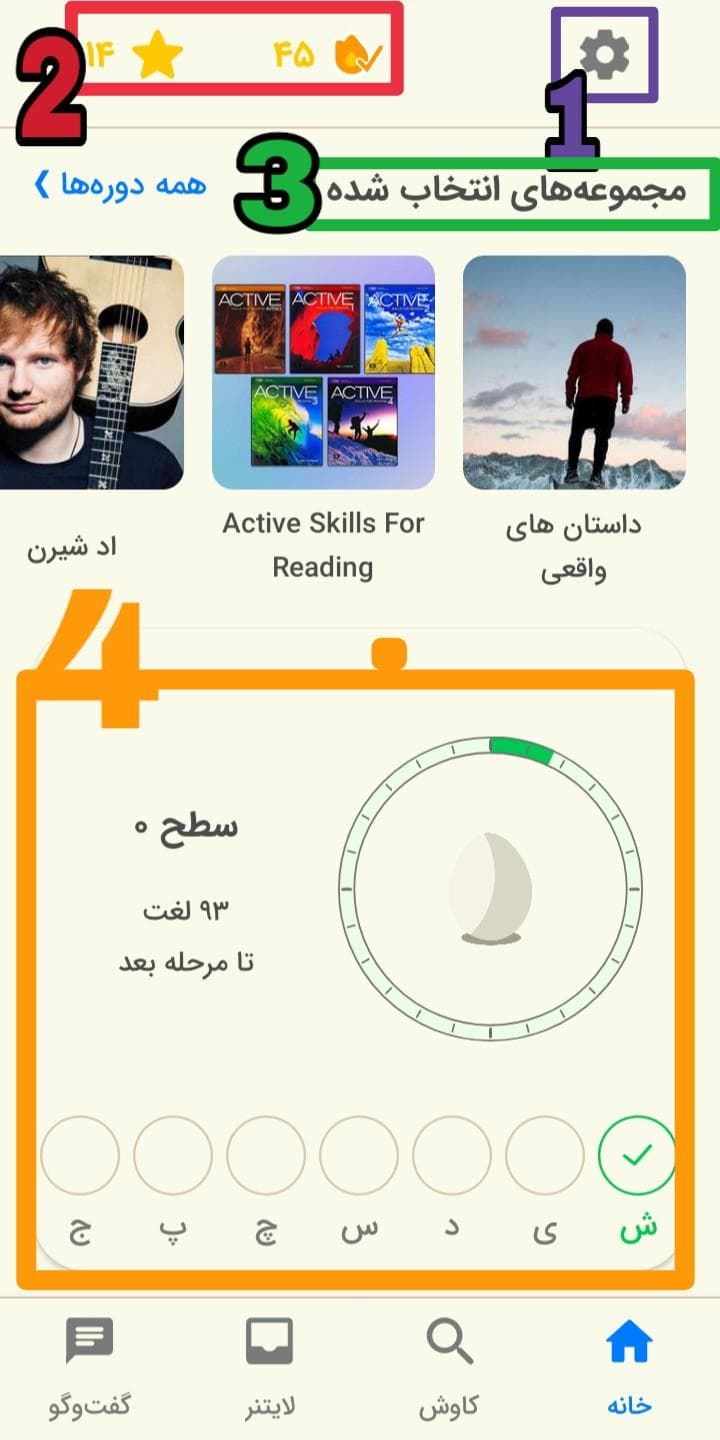Switch to the لایتنر tab
This screenshot has width=720, height=1440.
pos(270,1338)
